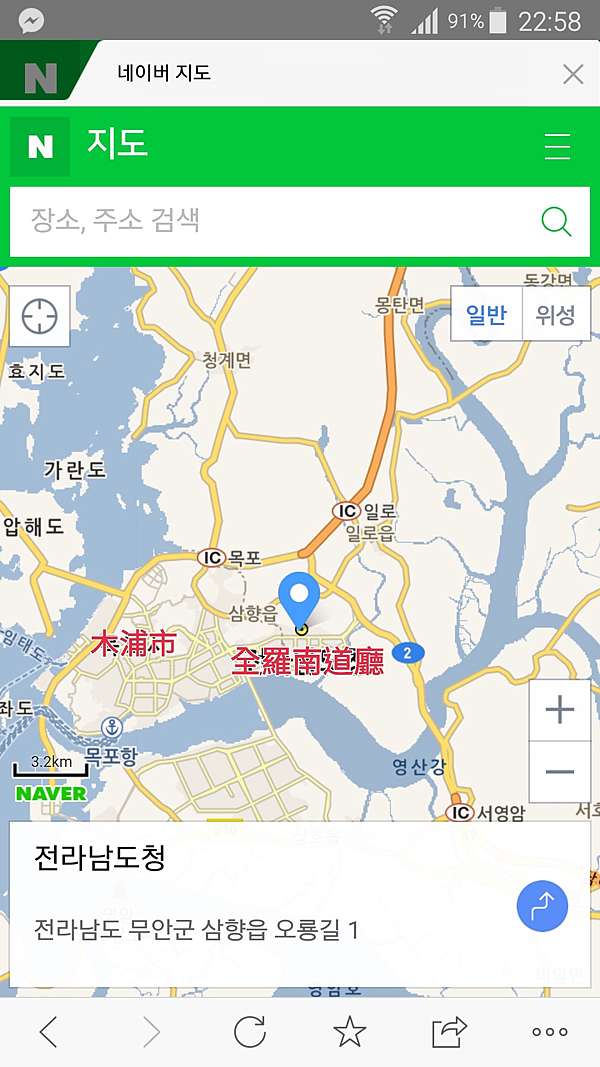The height and width of the screenshot is (1067, 600).
Task: Open the hamburger menu
Action: [x=557, y=147]
